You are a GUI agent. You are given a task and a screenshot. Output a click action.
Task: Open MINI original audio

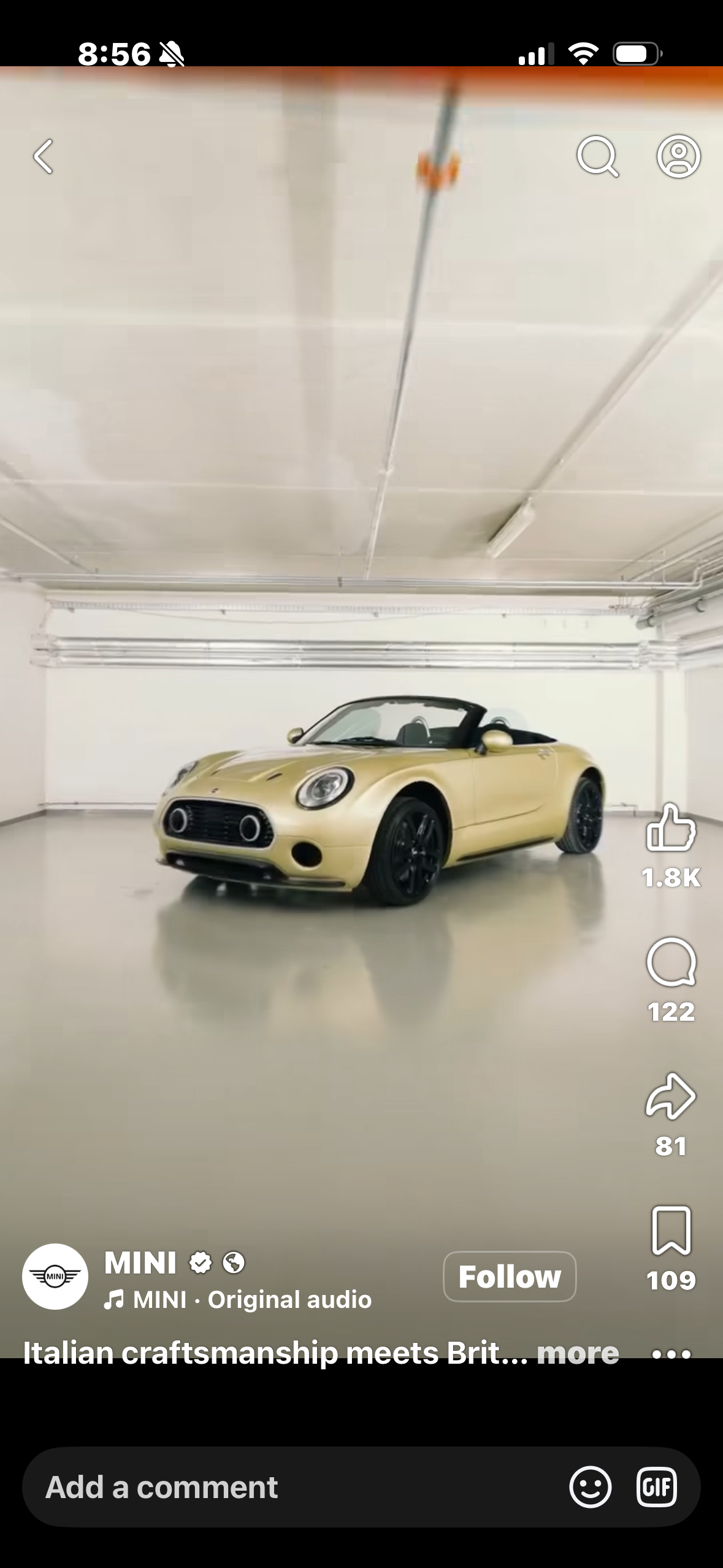point(238,1299)
